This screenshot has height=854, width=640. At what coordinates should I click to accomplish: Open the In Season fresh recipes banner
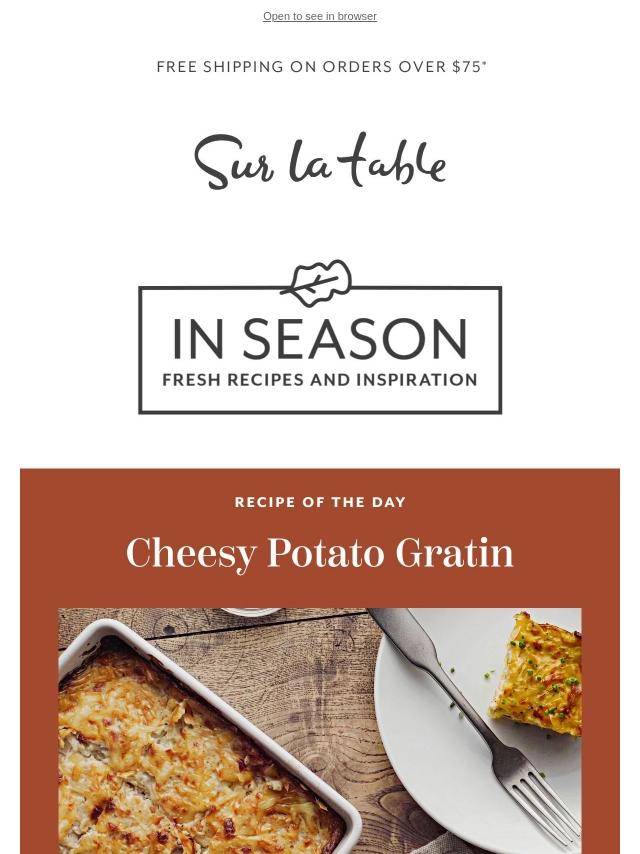(320, 340)
